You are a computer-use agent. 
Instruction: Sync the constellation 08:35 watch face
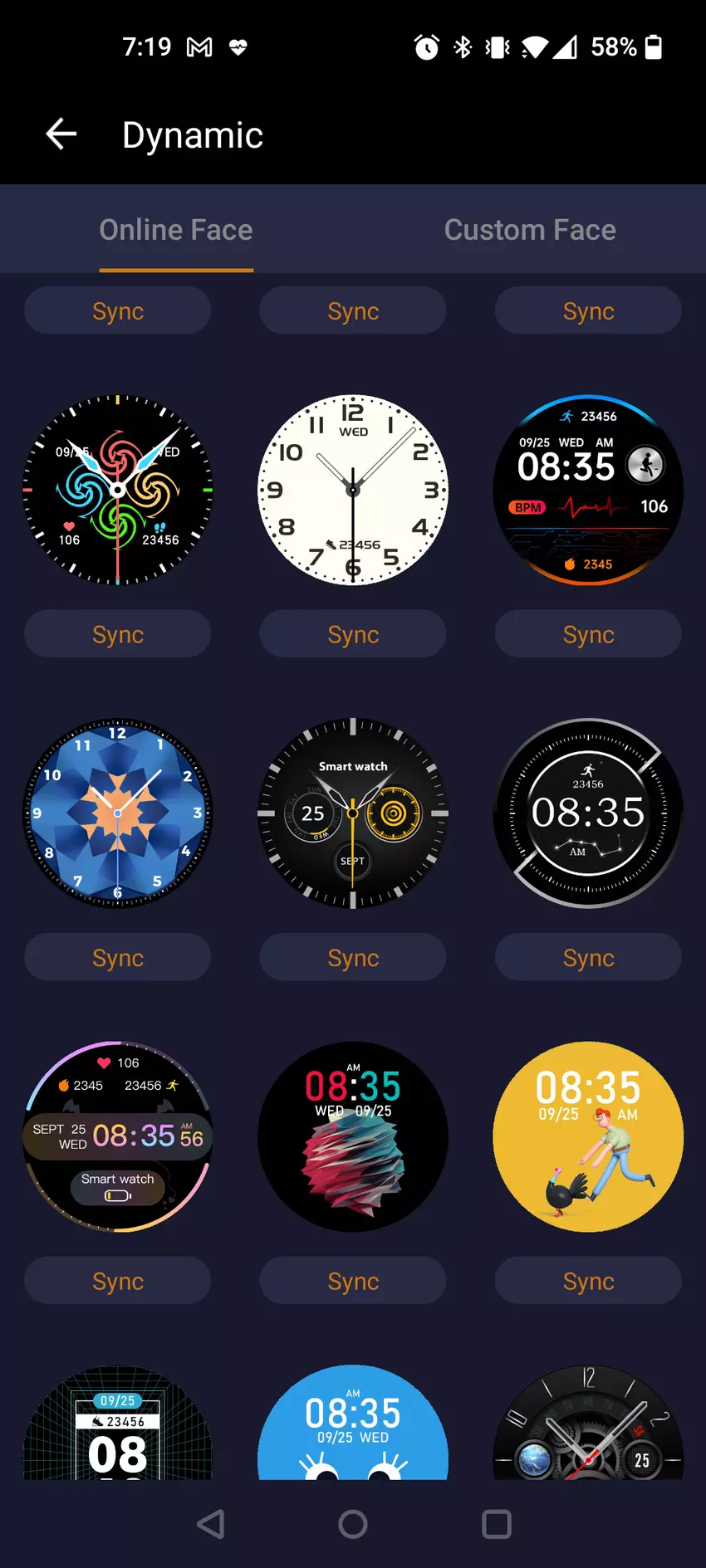(x=588, y=958)
